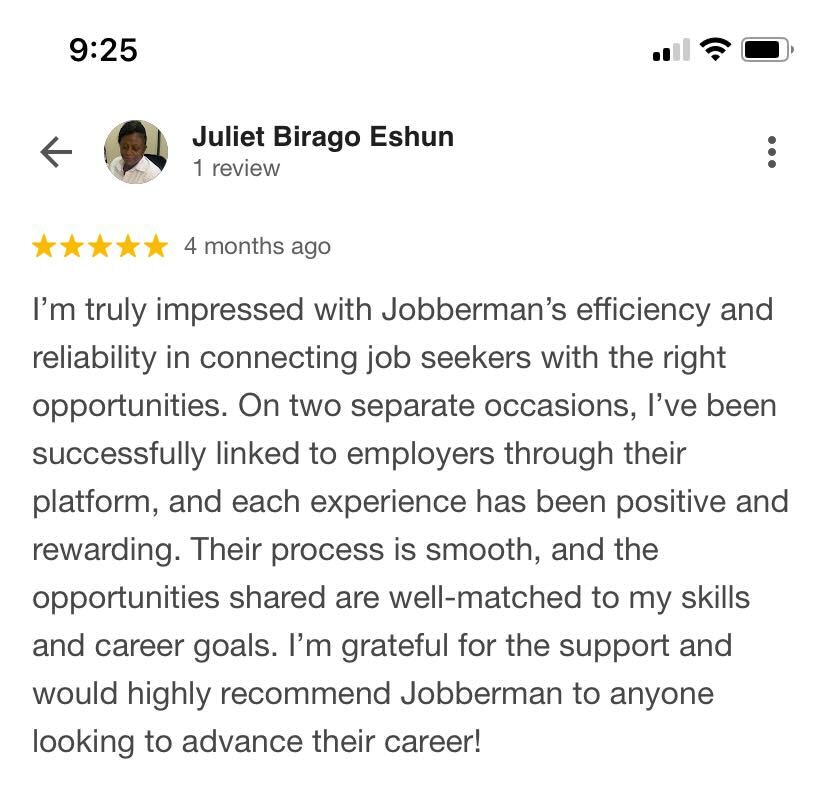This screenshot has height=794, width=828.
Task: Go back using the arrow
Action: [x=56, y=152]
